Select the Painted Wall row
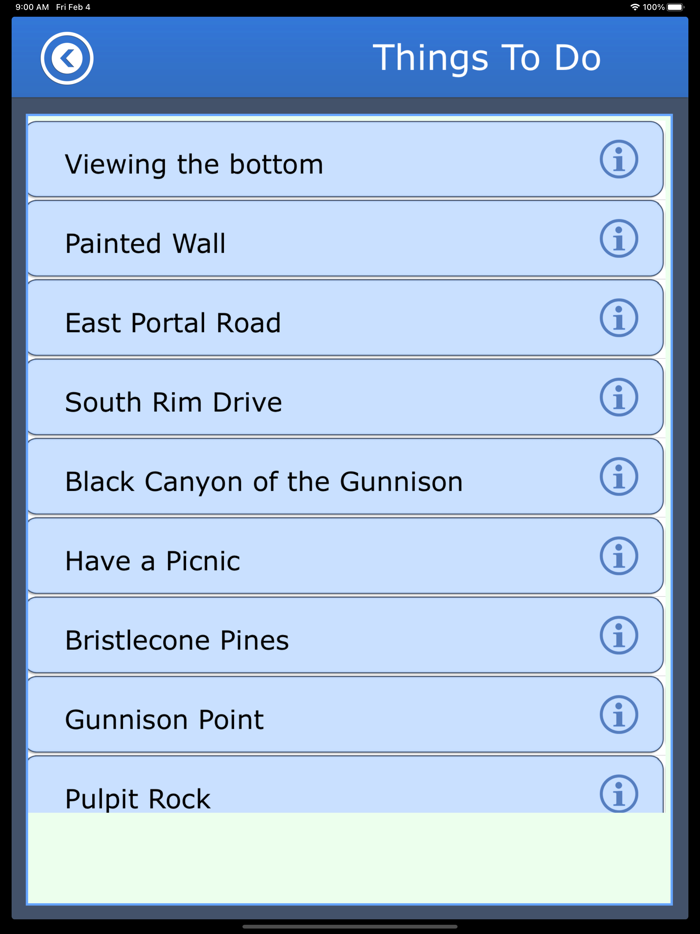The height and width of the screenshot is (934, 700). 300,242
